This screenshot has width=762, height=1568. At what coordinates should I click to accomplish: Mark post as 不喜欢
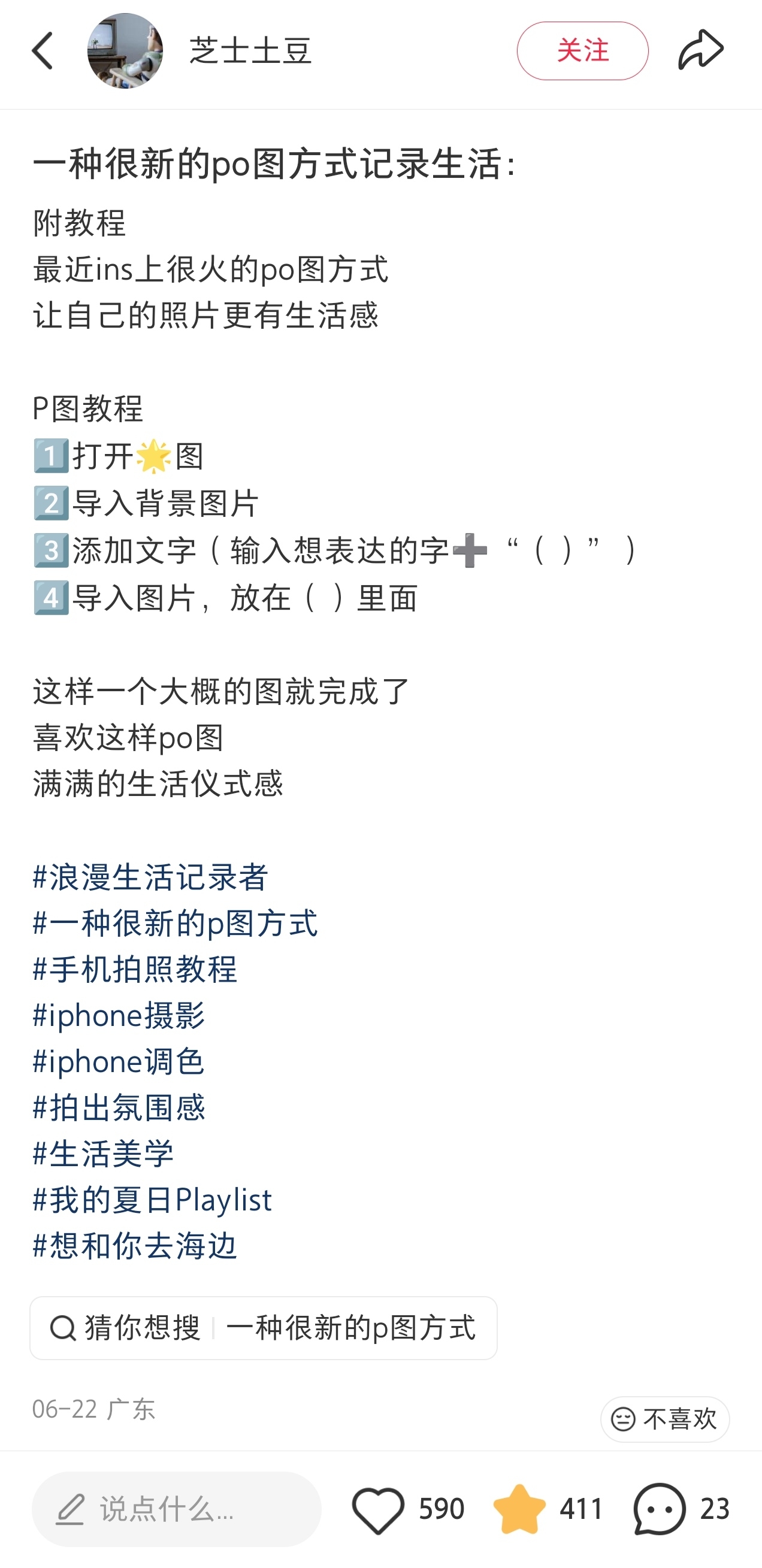[664, 1419]
